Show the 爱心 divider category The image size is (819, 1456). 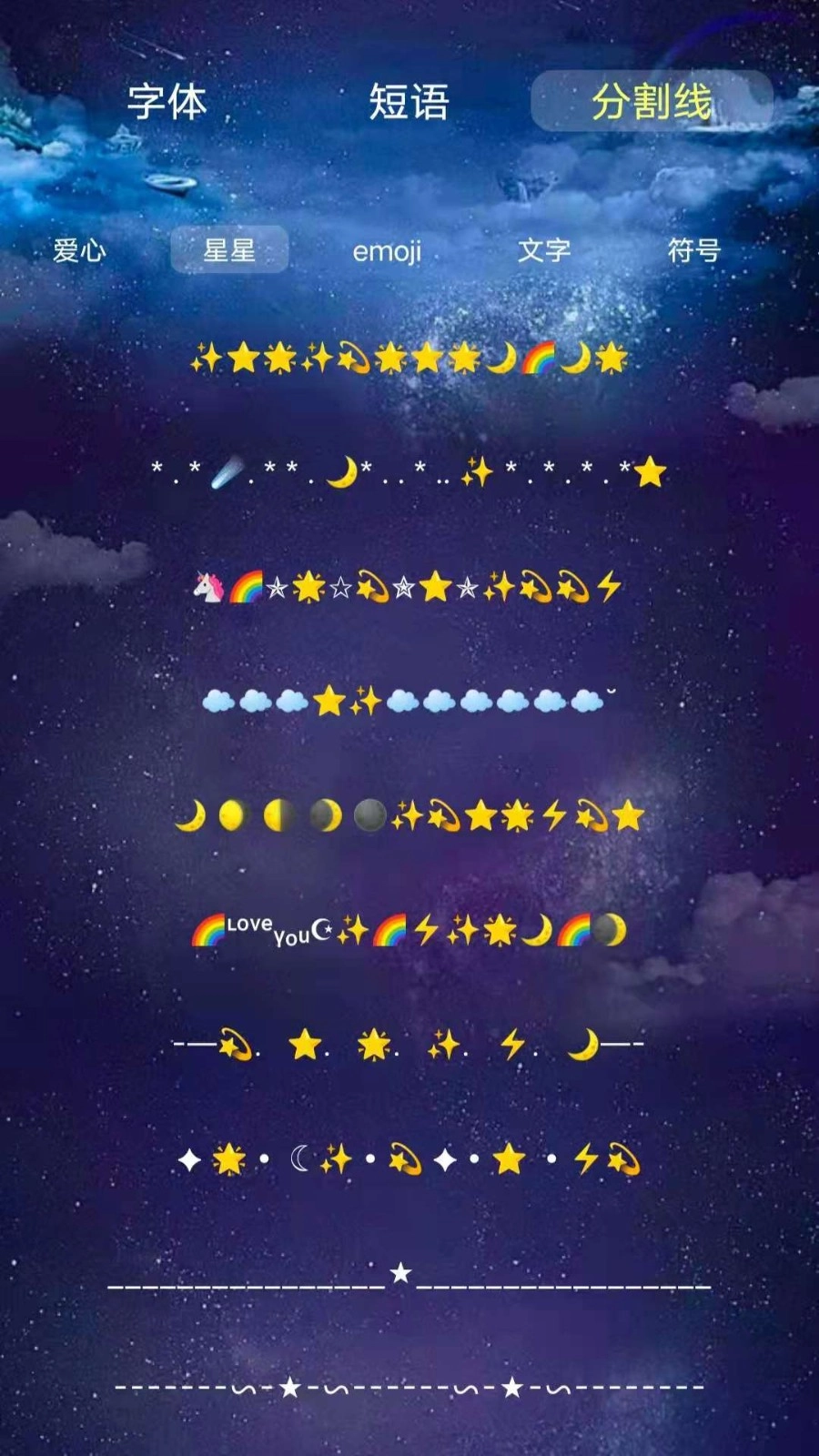[x=79, y=250]
